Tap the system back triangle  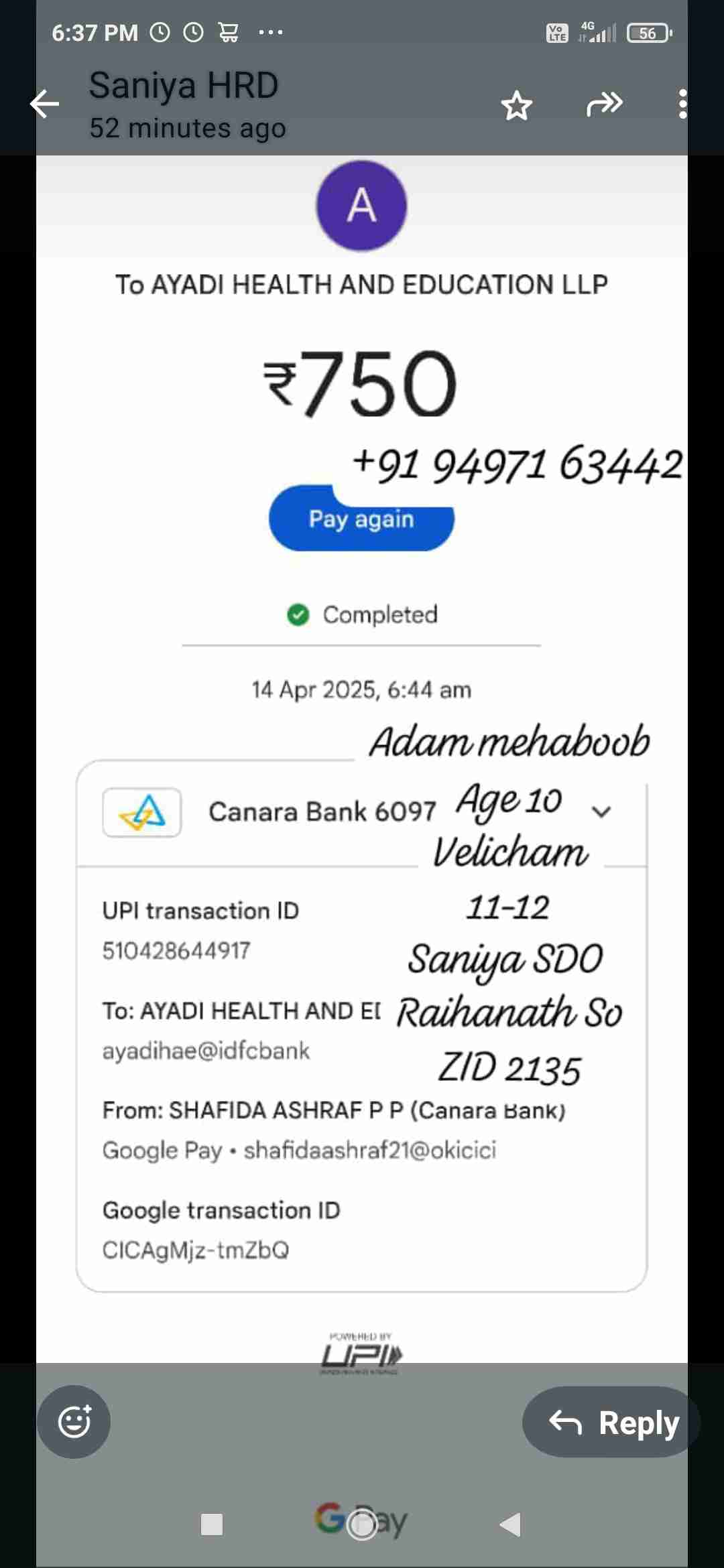[x=511, y=1525]
